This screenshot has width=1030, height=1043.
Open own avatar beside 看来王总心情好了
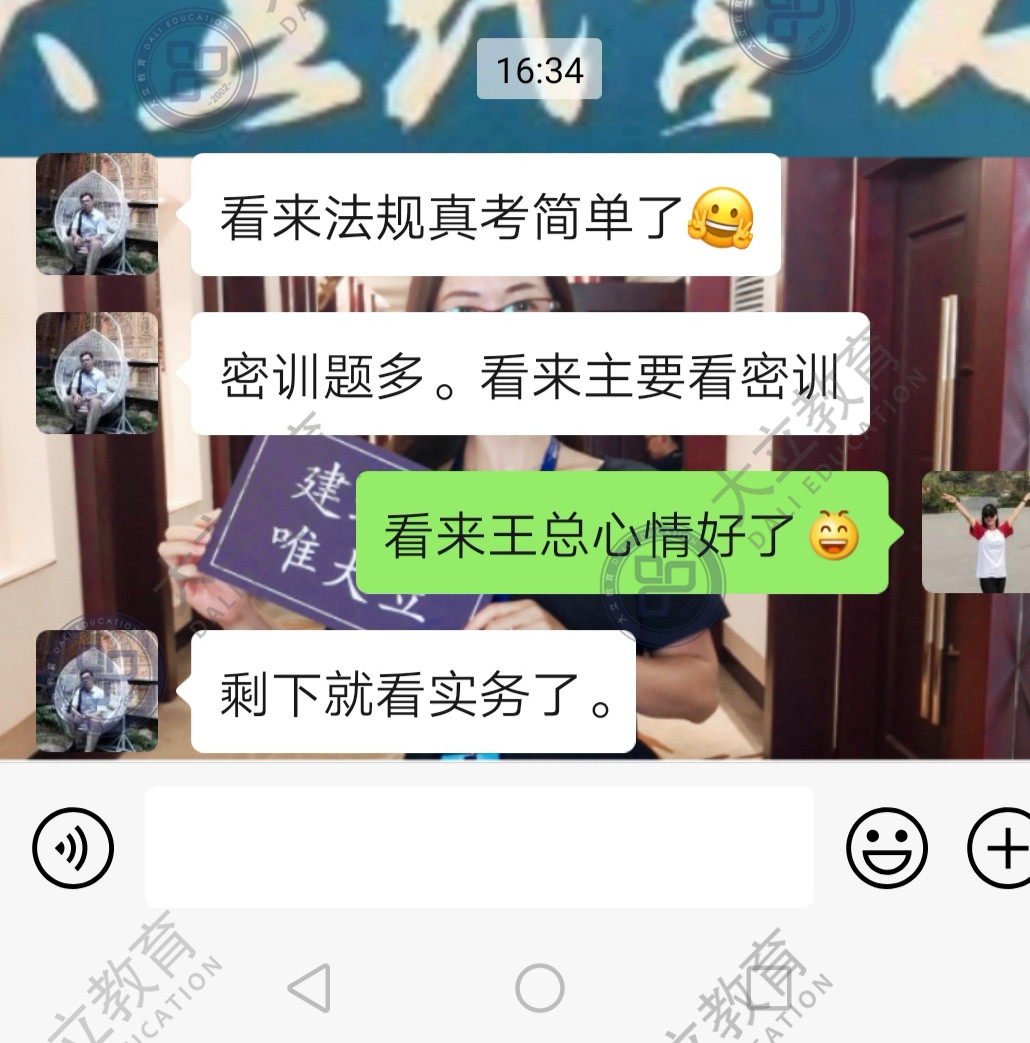[974, 532]
